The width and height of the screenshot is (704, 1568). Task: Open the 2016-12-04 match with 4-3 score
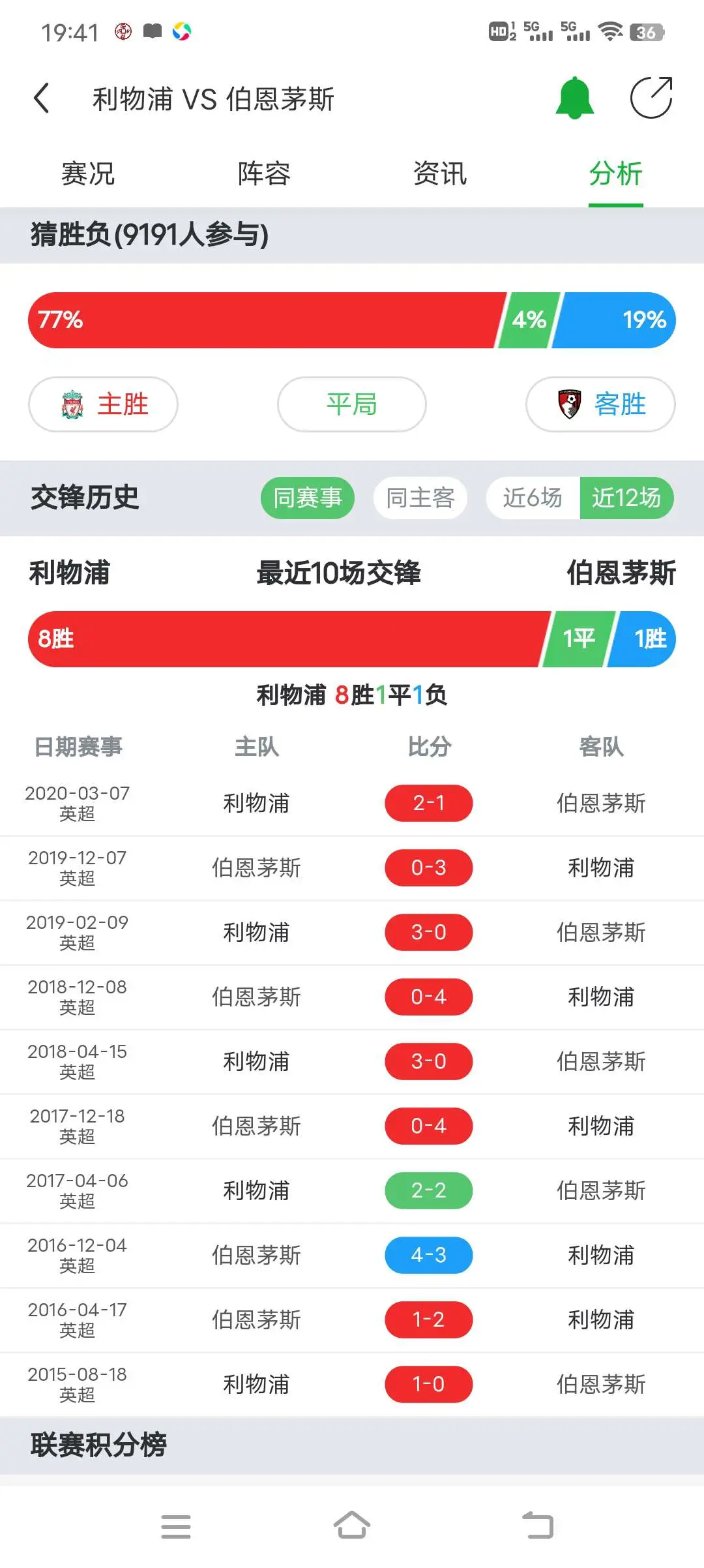[352, 1255]
